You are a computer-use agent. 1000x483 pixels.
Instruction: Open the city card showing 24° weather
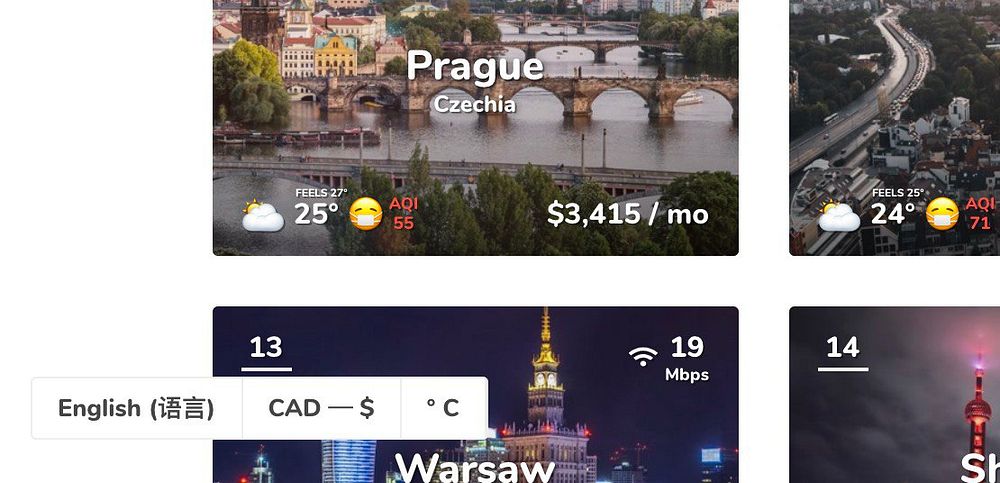[x=894, y=120]
